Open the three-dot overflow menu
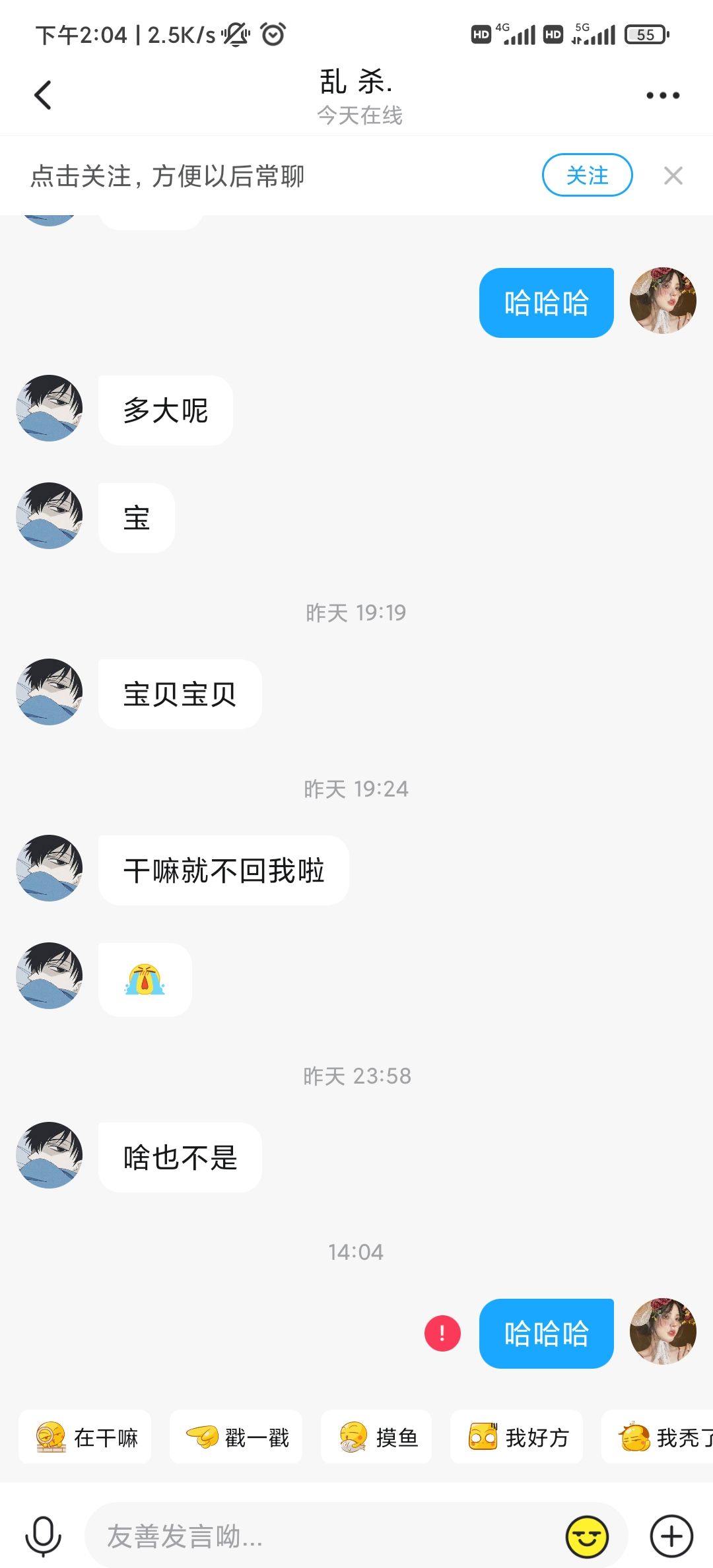This screenshot has width=713, height=1568. pos(662,96)
